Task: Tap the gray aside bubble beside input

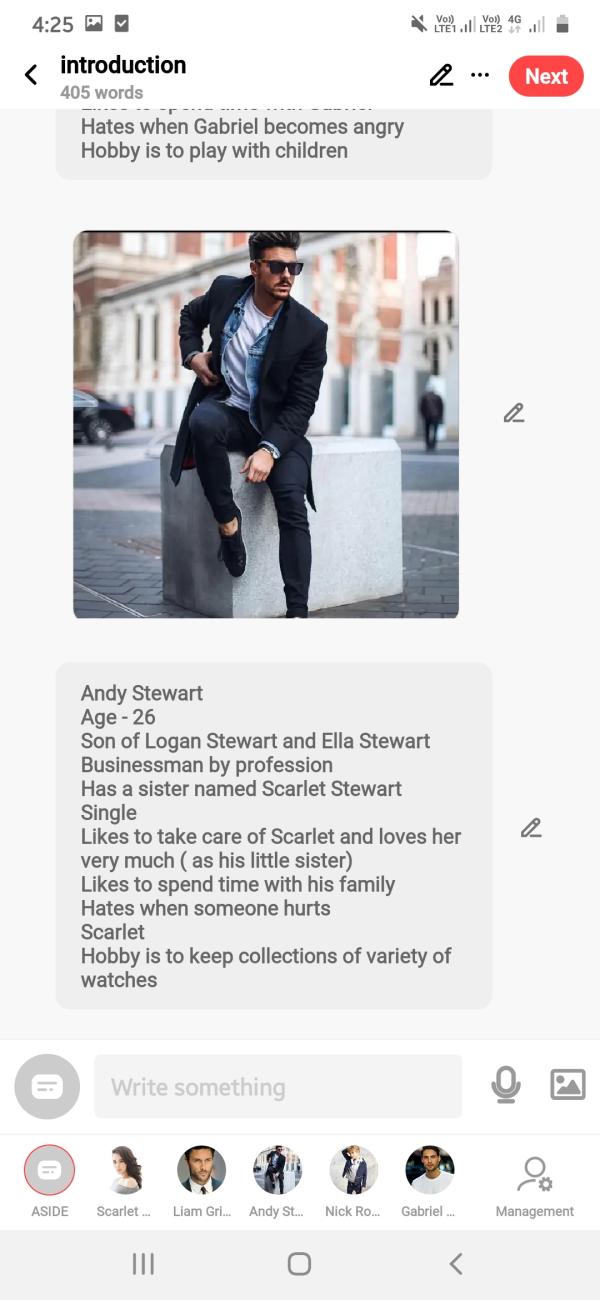Action: pyautogui.click(x=47, y=1087)
